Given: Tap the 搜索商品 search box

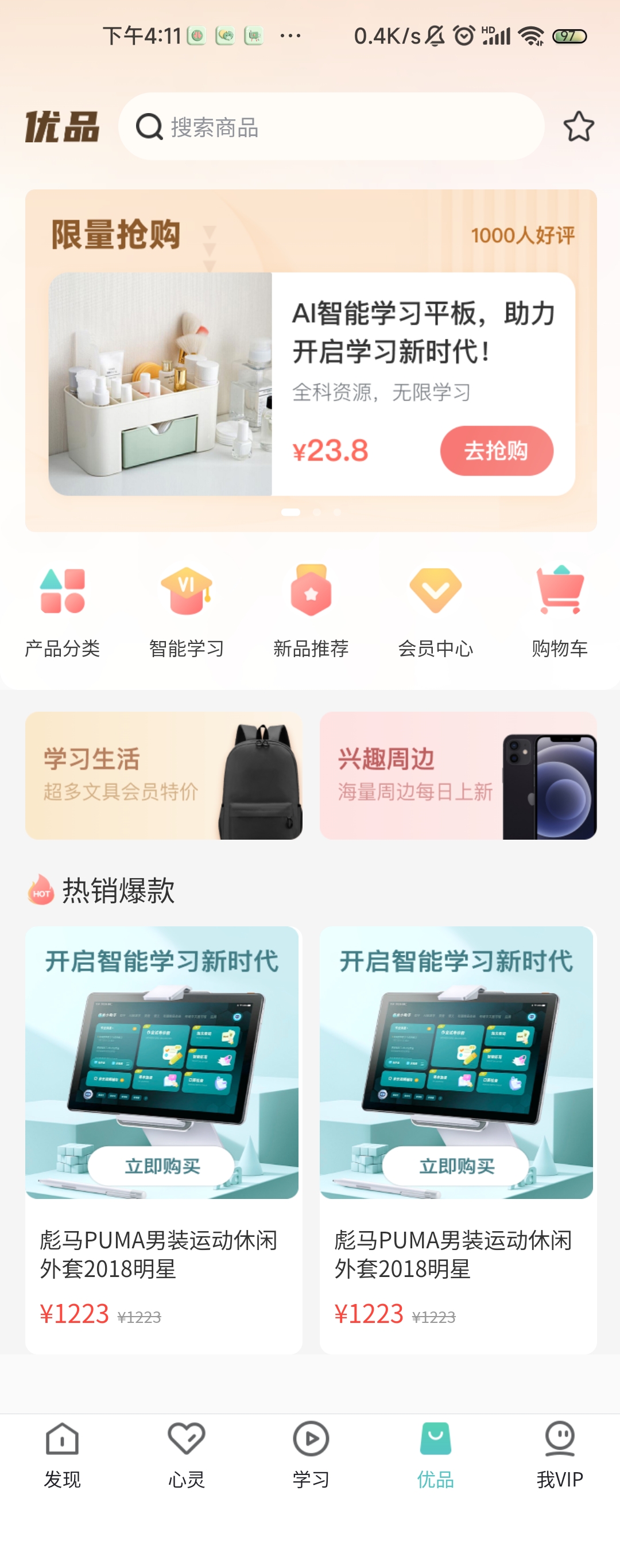Looking at the screenshot, I should coord(331,127).
